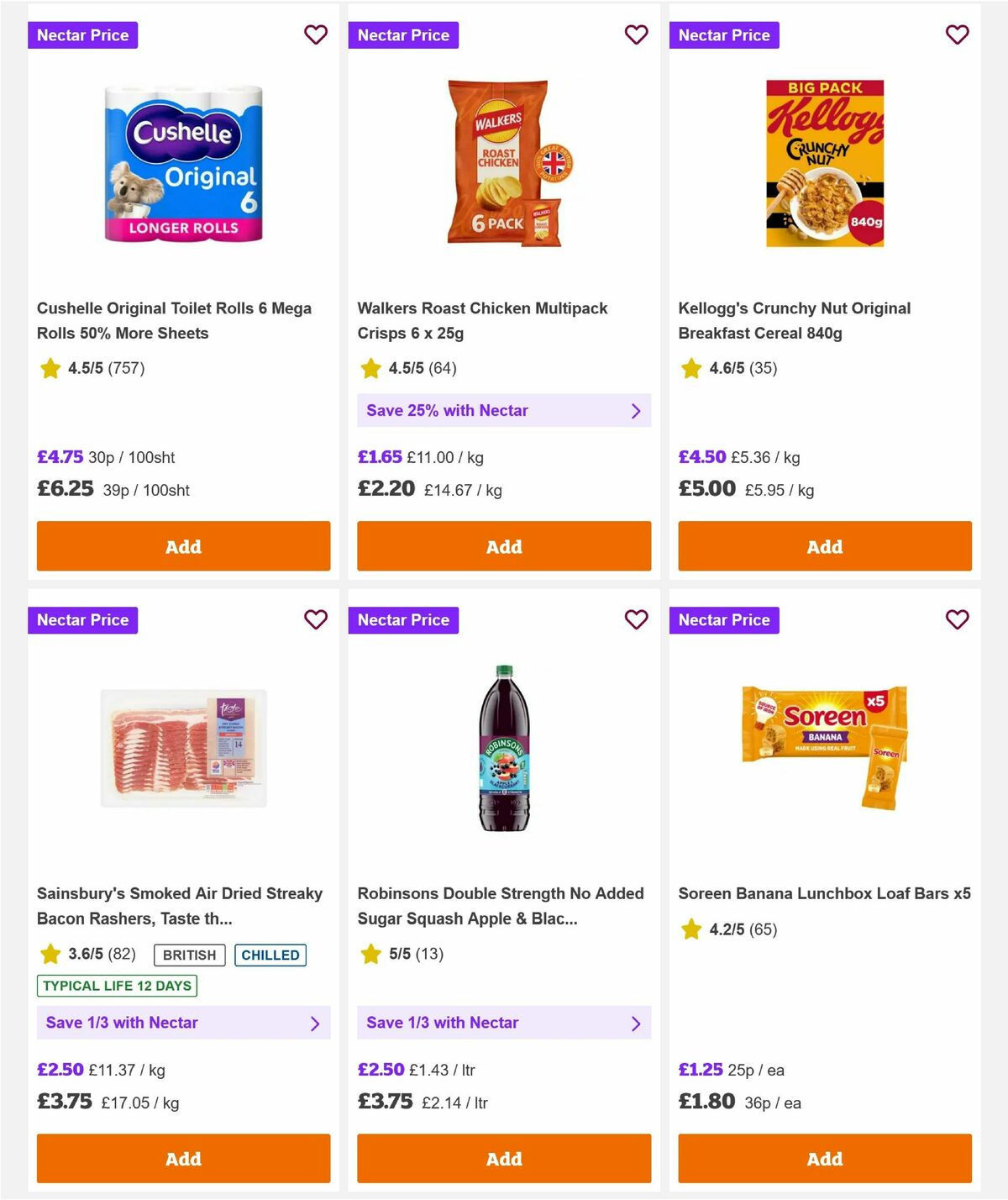This screenshot has width=1008, height=1200.
Task: Favourite the Walkers Roast Chicken crisps
Action: click(636, 34)
